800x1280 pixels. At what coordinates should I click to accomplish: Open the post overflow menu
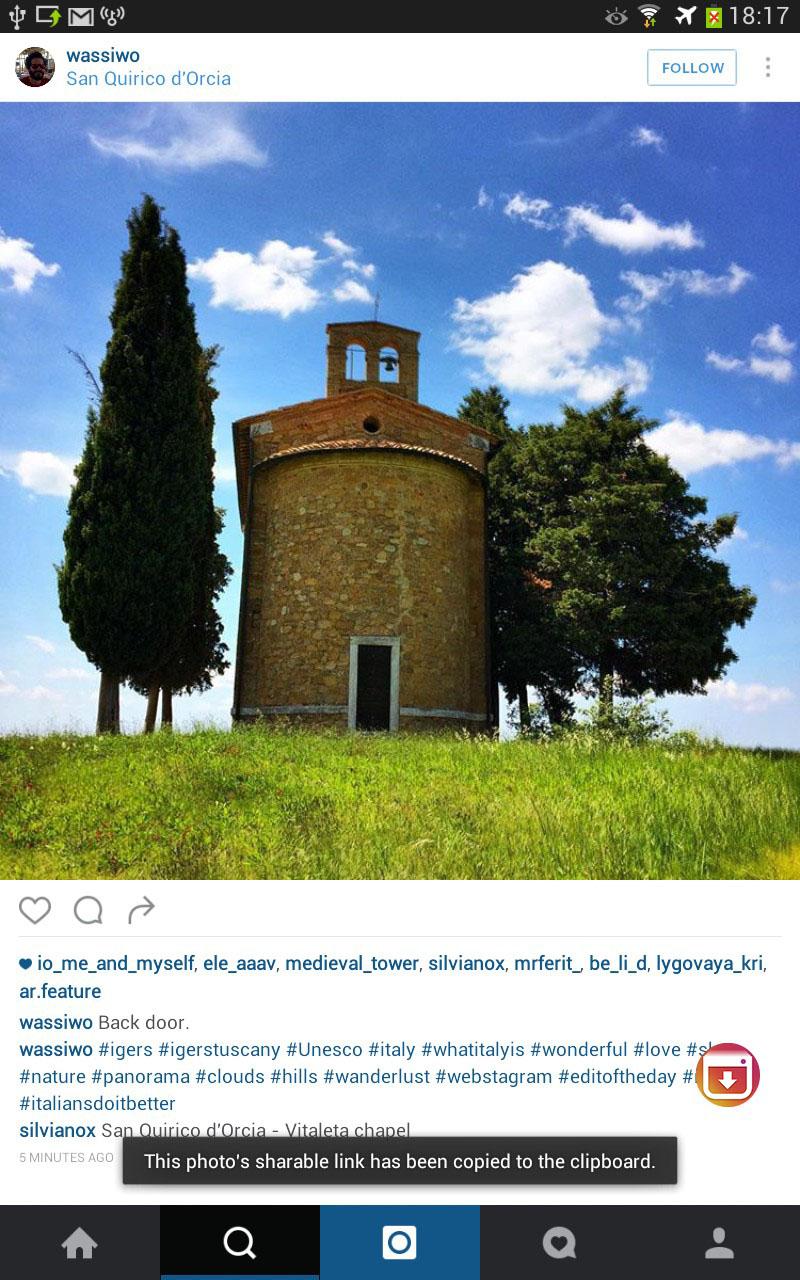click(768, 67)
